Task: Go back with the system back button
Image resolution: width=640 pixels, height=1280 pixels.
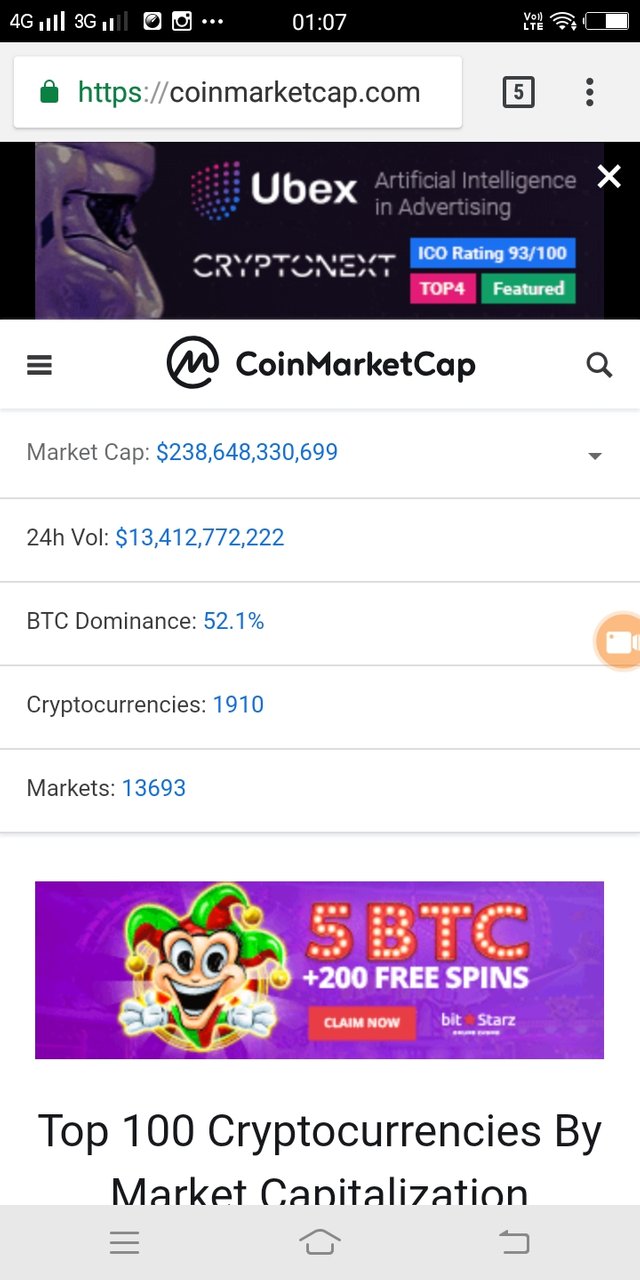Action: coord(514,1242)
